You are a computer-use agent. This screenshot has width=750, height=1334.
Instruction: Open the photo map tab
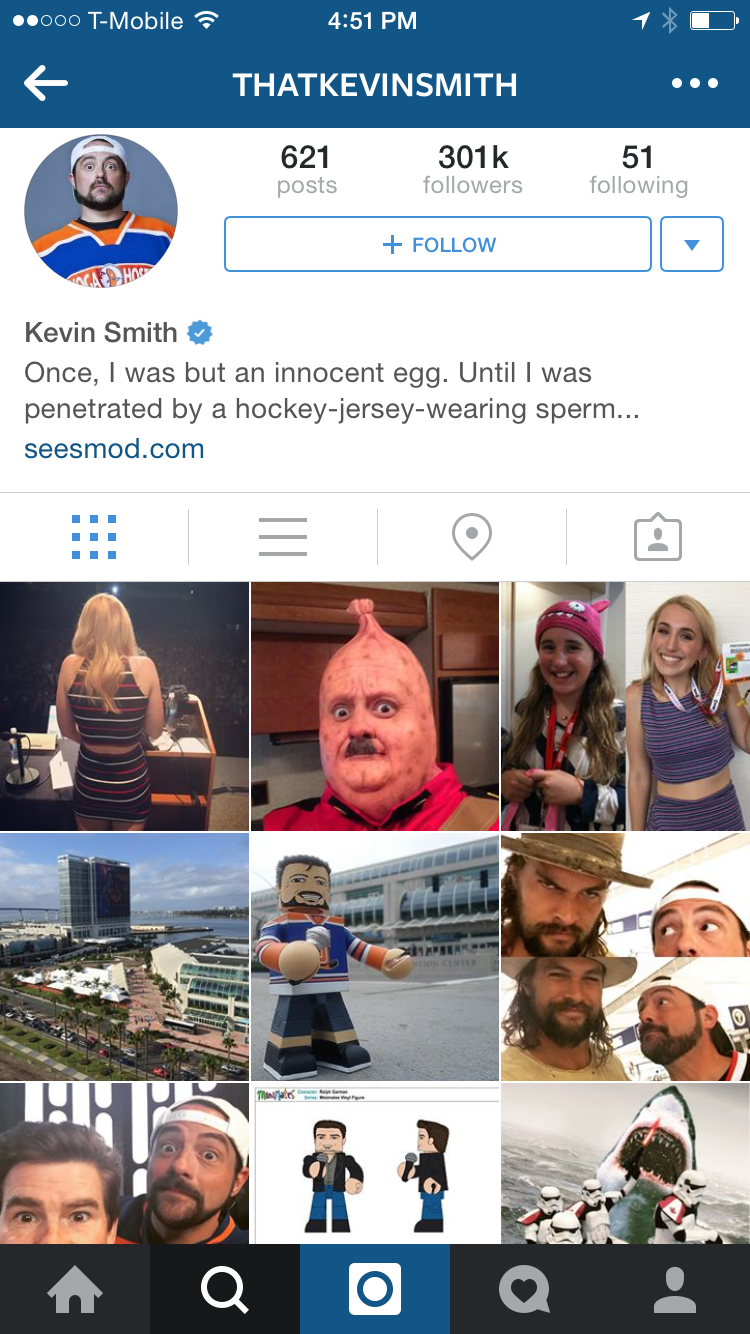click(x=471, y=537)
